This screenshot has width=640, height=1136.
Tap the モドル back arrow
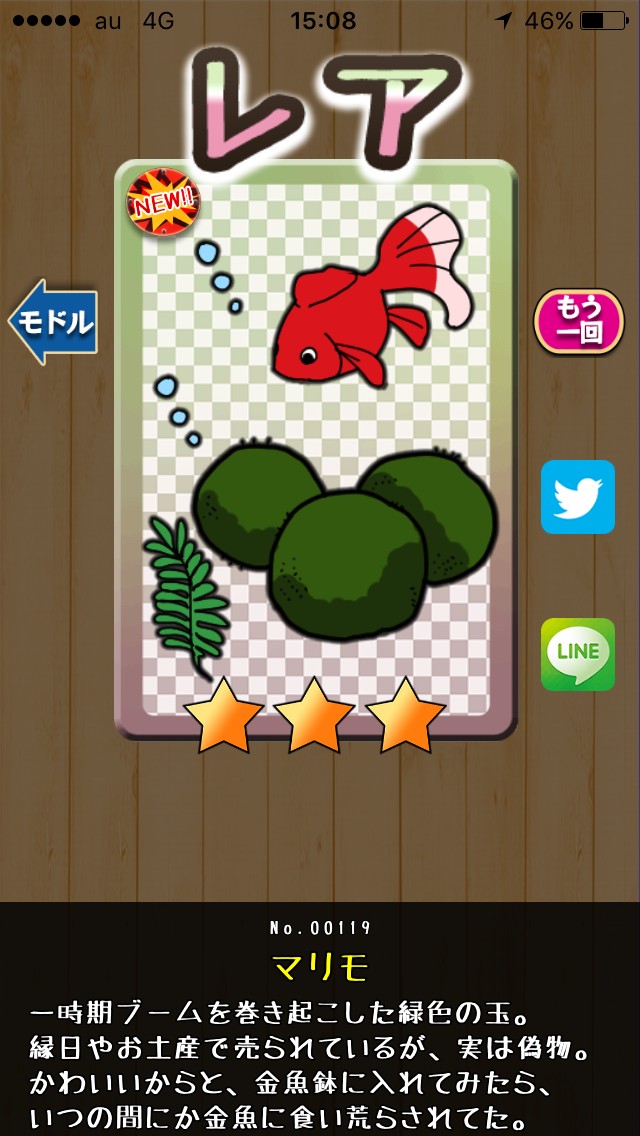click(x=54, y=322)
